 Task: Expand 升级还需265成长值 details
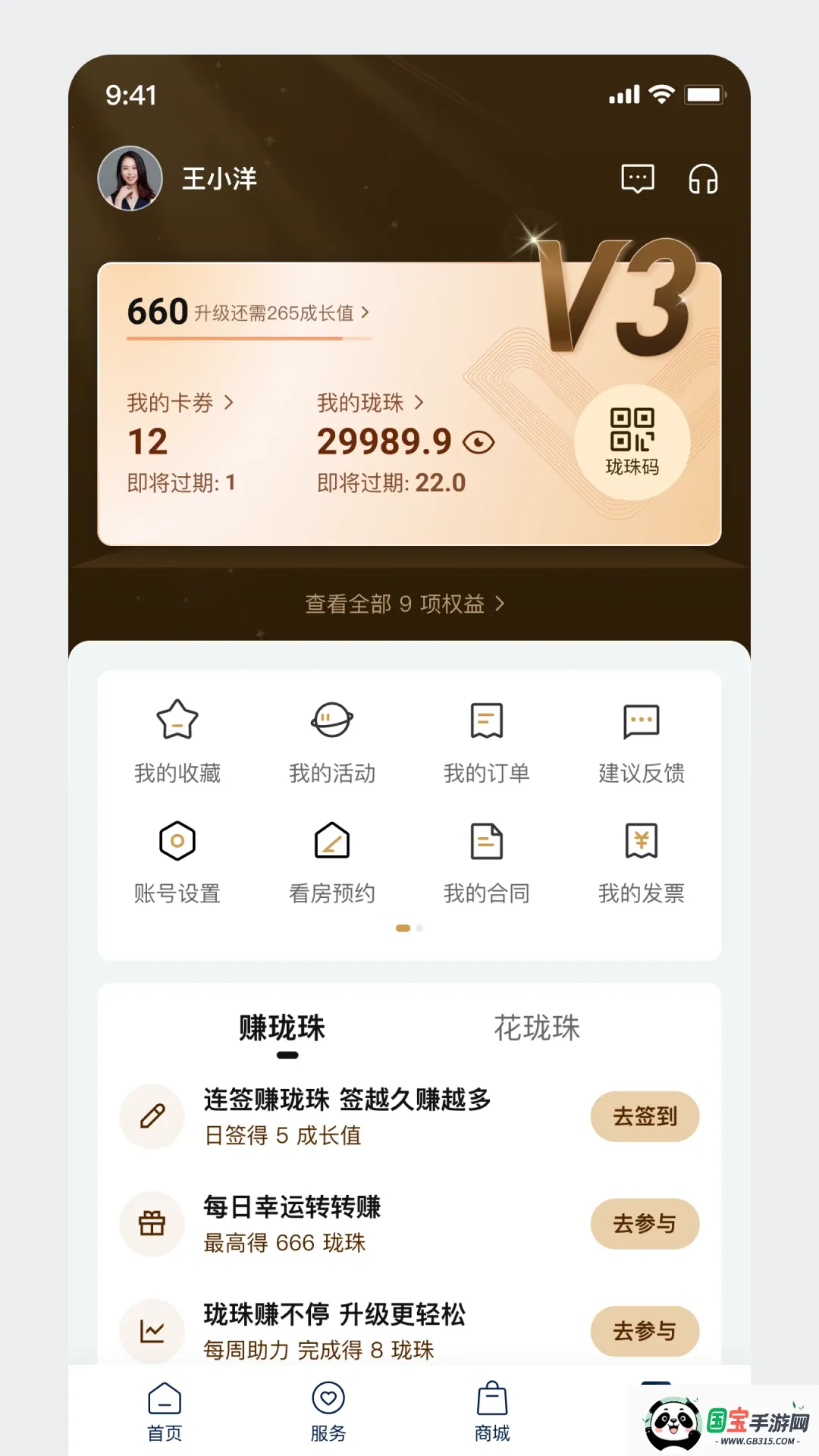coord(281,311)
